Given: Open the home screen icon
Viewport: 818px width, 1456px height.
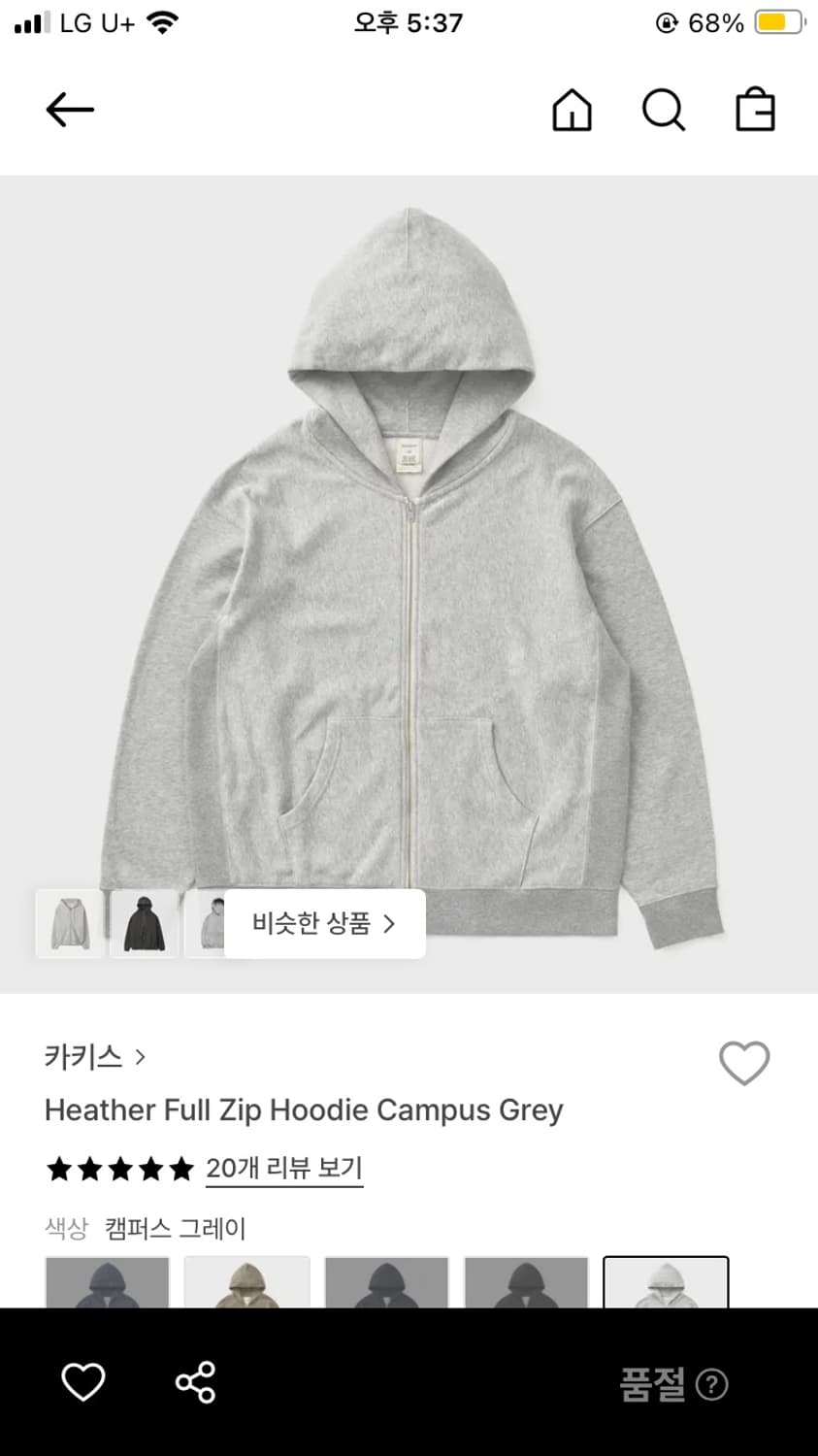Looking at the screenshot, I should click(x=572, y=110).
